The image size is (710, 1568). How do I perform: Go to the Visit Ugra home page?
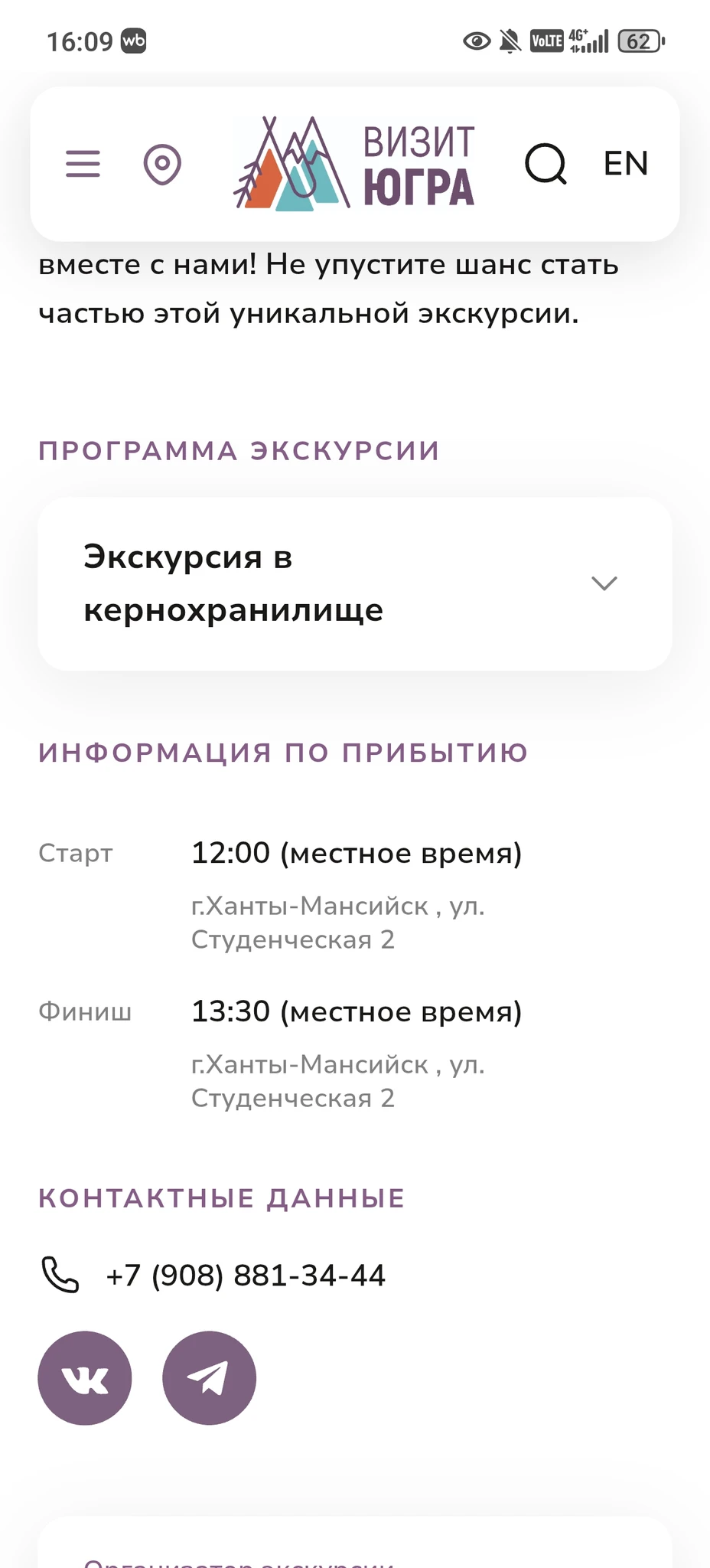(354, 163)
